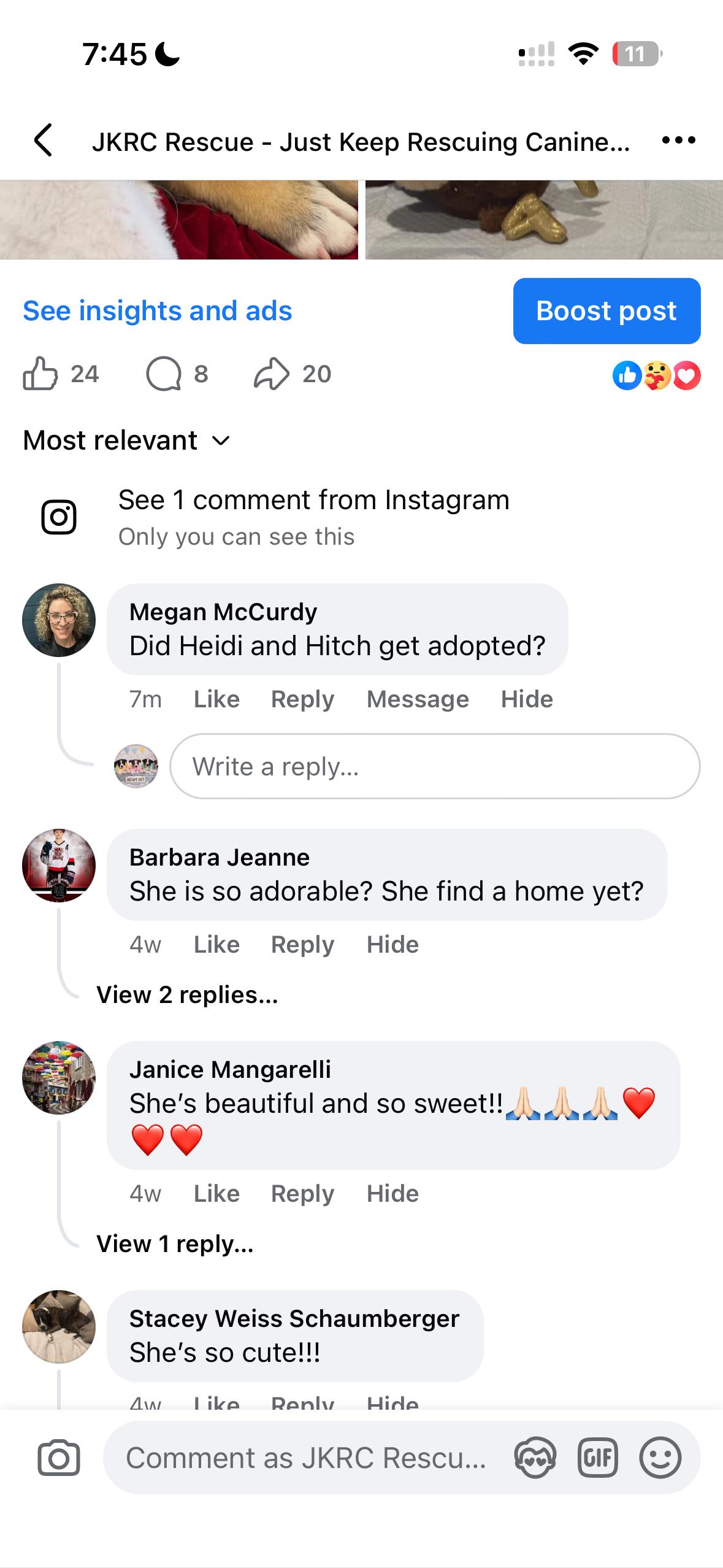Message Megan McCurdy from her comment
Viewport: 723px width, 1568px height.
pyautogui.click(x=418, y=699)
